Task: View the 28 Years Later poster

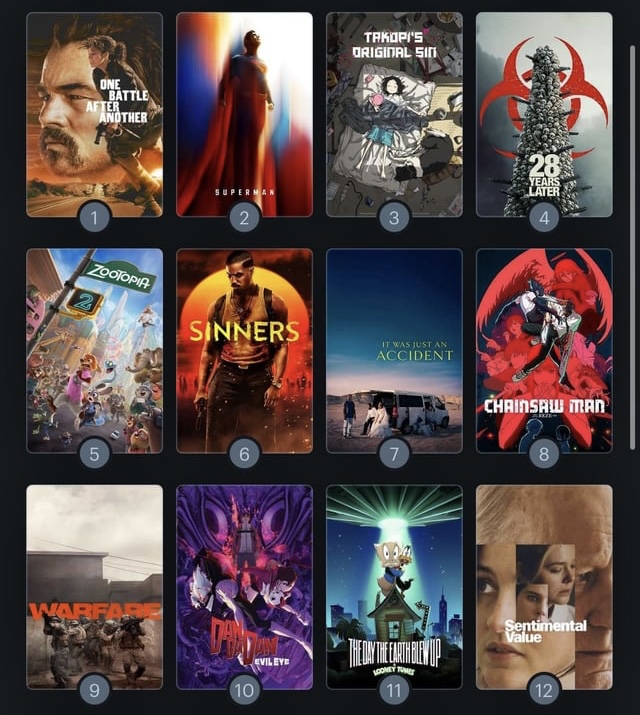Action: (544, 114)
